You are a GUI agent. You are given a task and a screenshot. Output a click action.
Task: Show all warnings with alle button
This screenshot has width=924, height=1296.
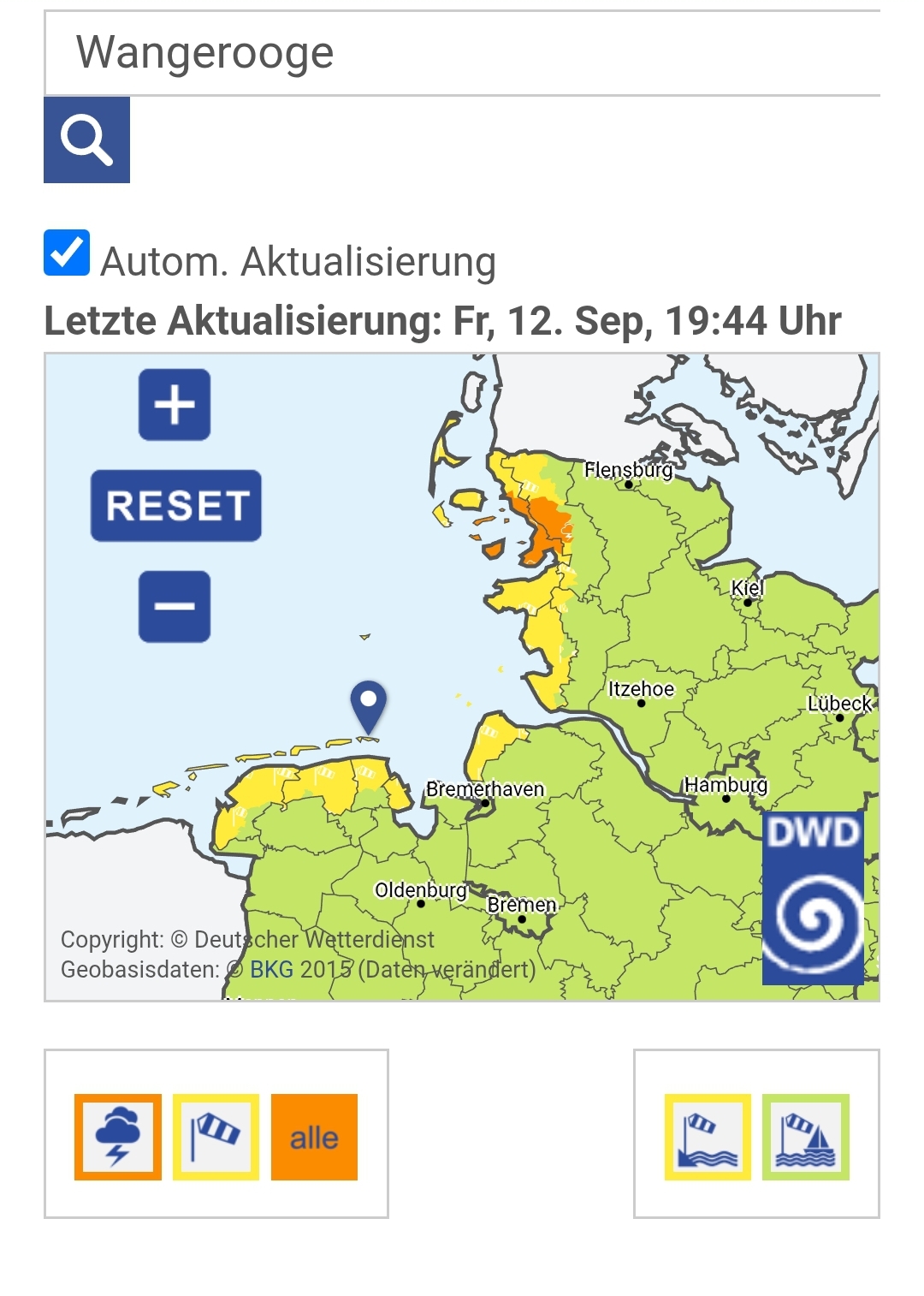tap(314, 1137)
